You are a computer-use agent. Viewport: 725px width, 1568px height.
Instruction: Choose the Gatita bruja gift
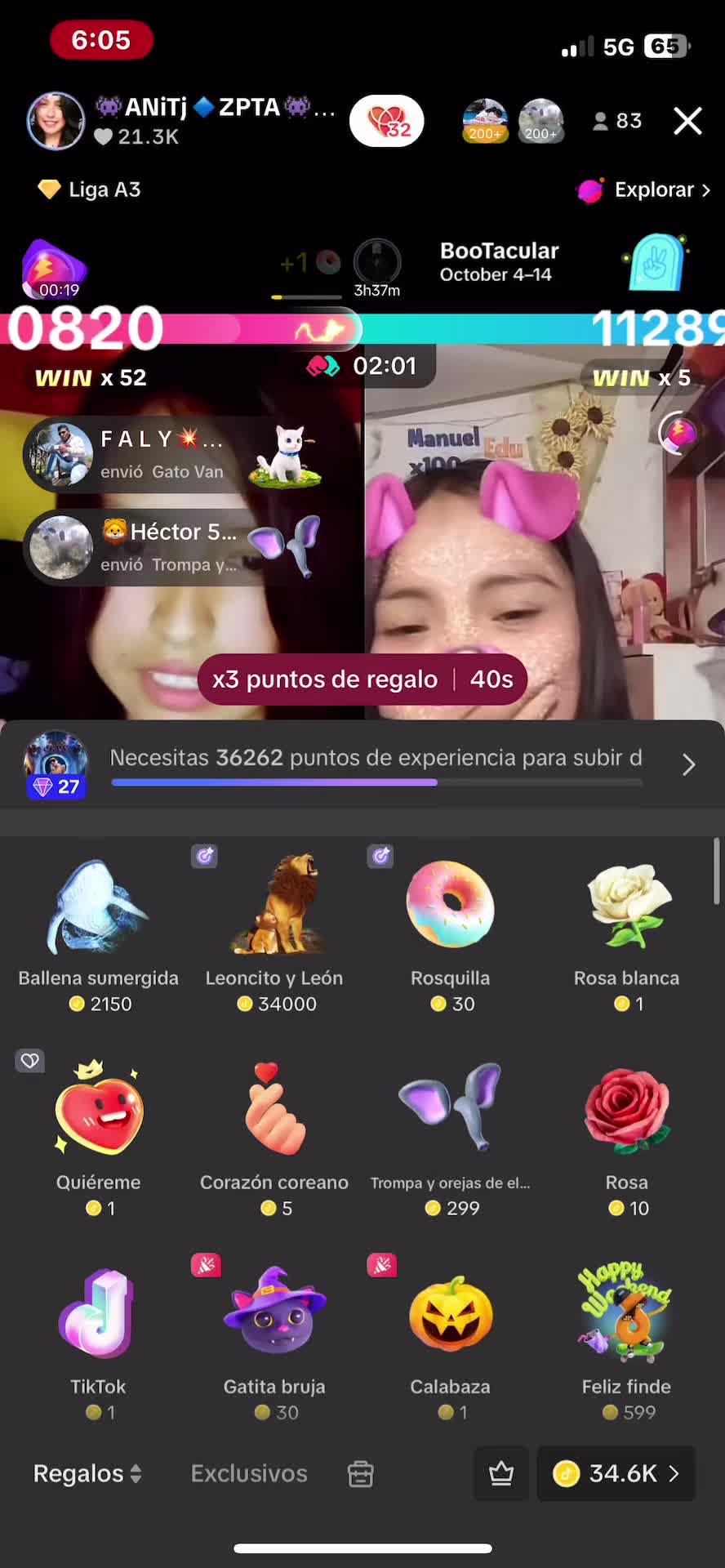click(x=274, y=1339)
